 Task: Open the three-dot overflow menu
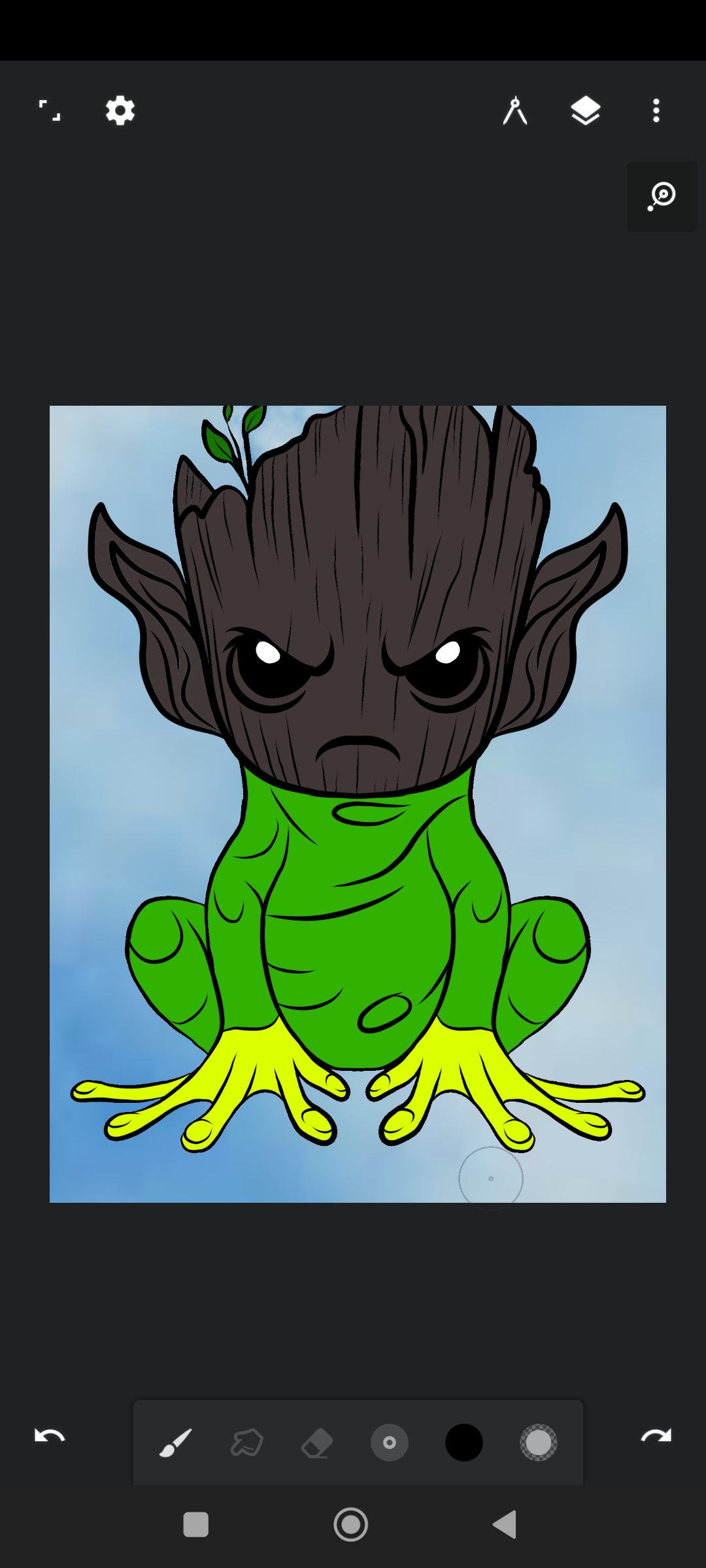pyautogui.click(x=656, y=110)
